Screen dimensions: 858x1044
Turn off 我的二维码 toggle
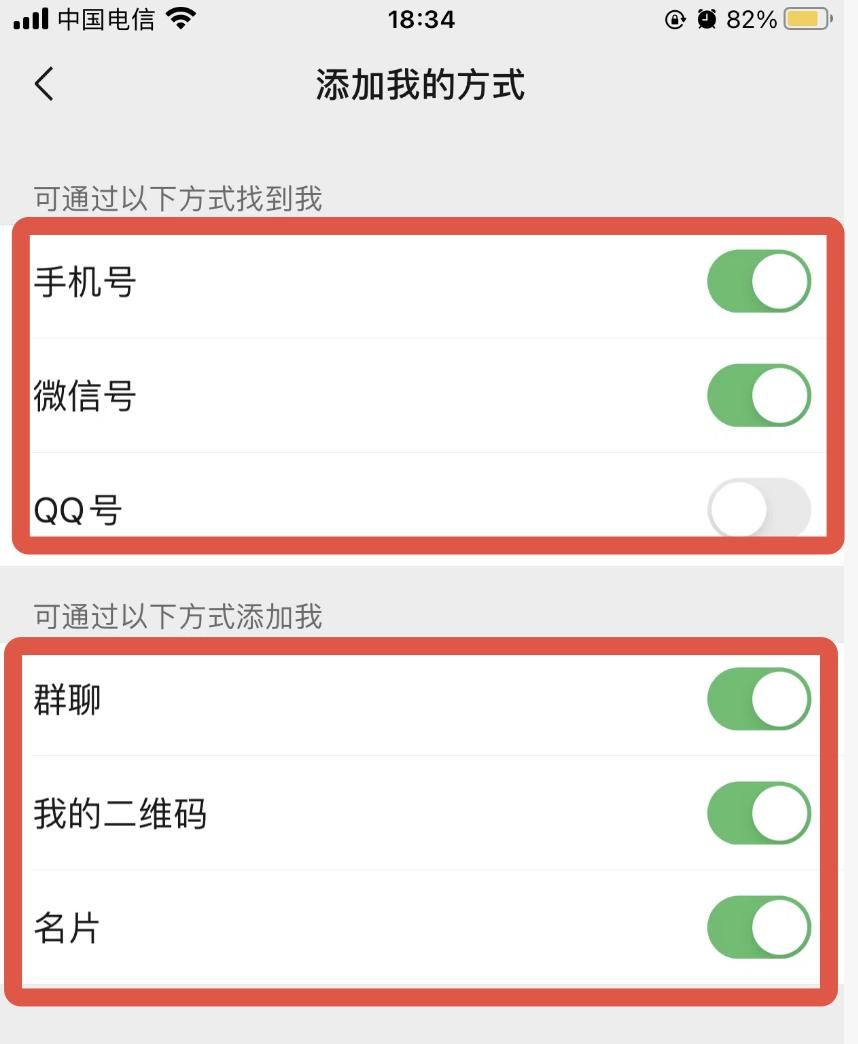coord(759,813)
